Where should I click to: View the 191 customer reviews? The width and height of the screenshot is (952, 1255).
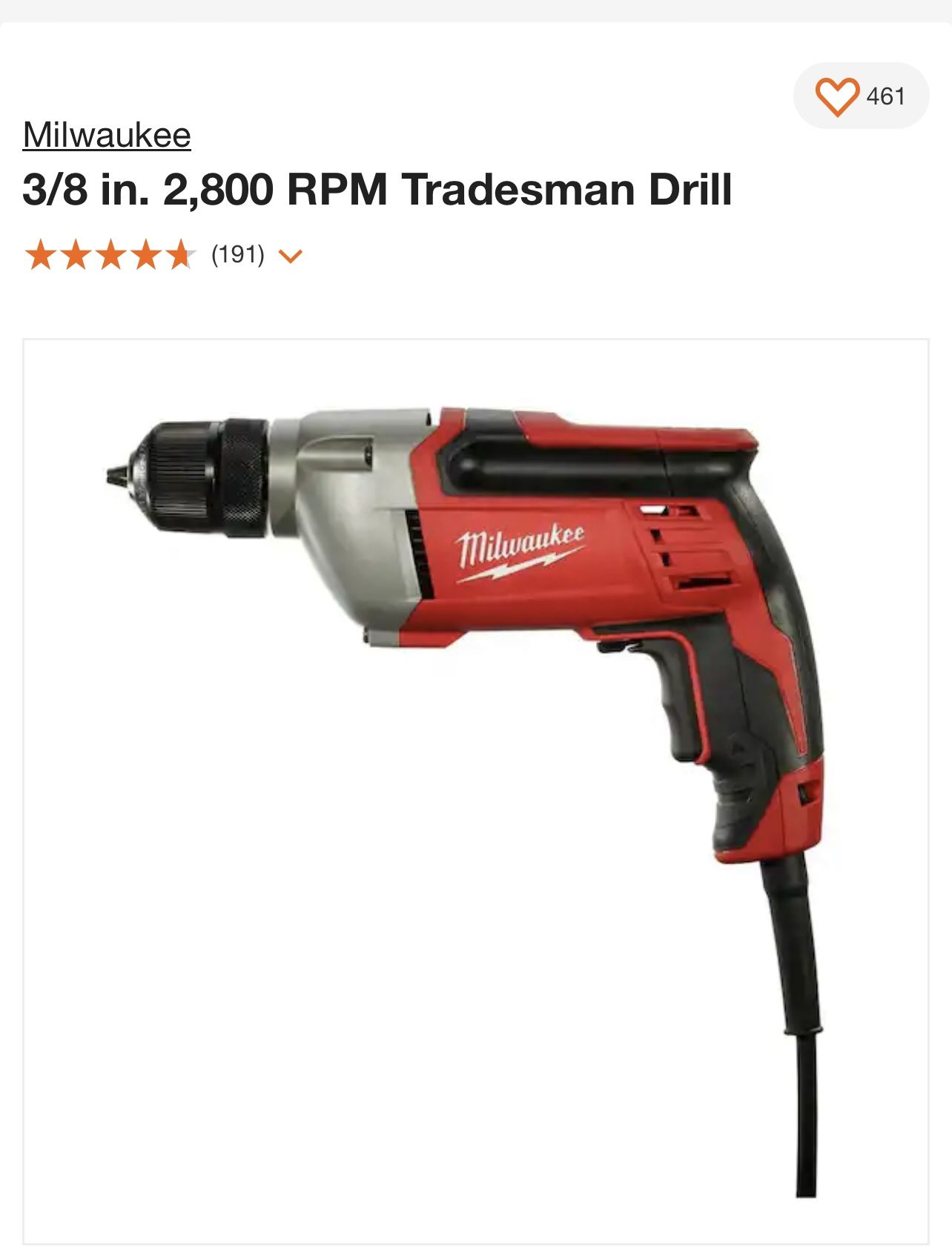point(239,255)
